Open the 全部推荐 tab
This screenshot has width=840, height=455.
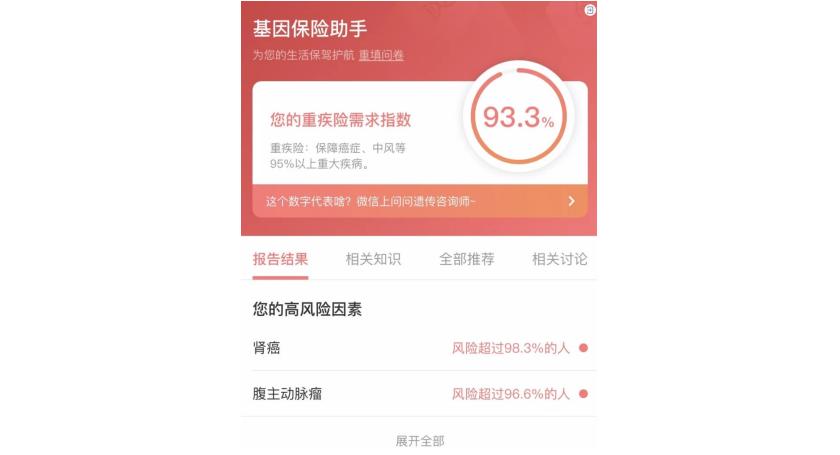coord(466,259)
